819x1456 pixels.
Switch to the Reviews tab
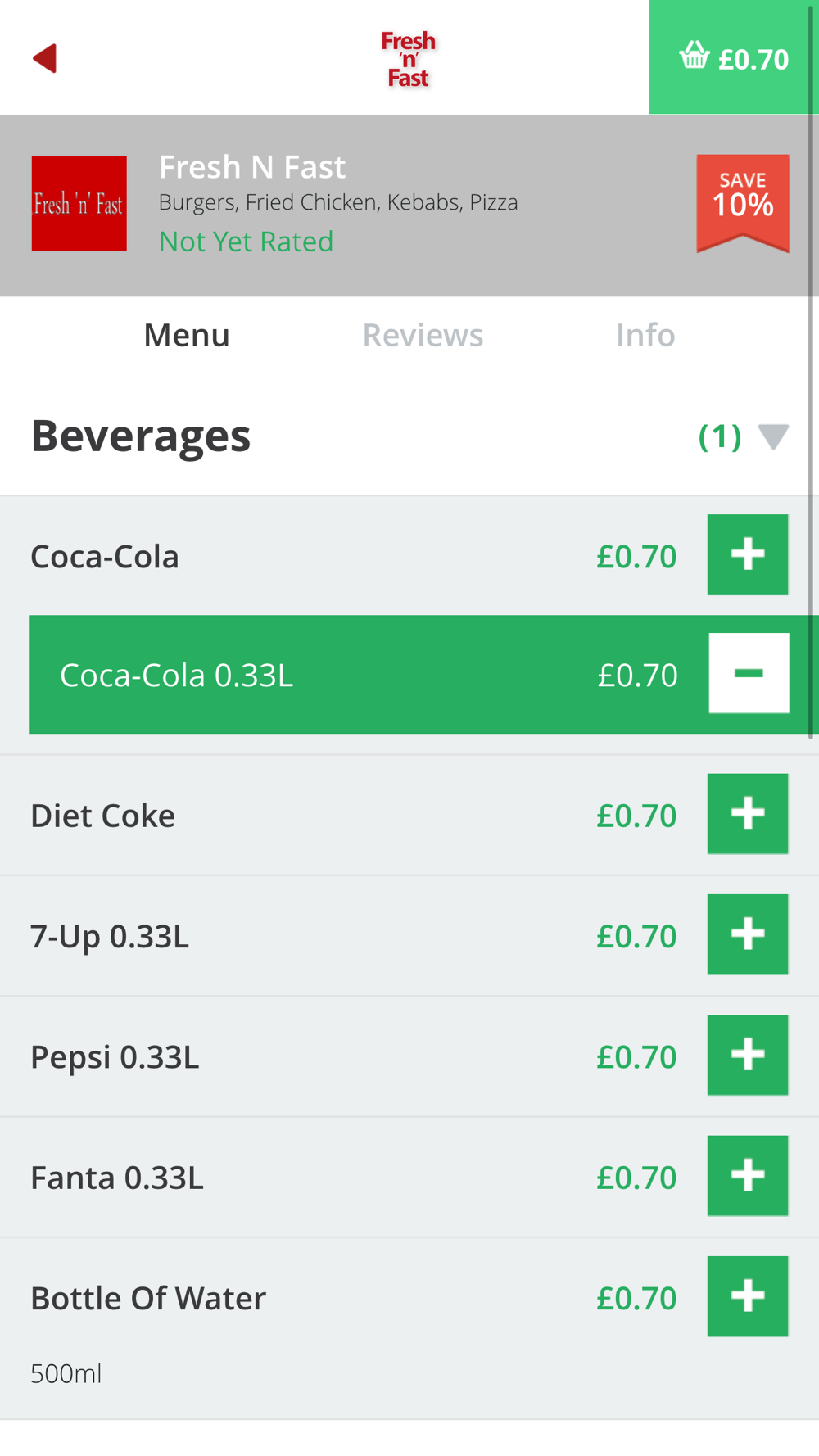[x=423, y=335]
